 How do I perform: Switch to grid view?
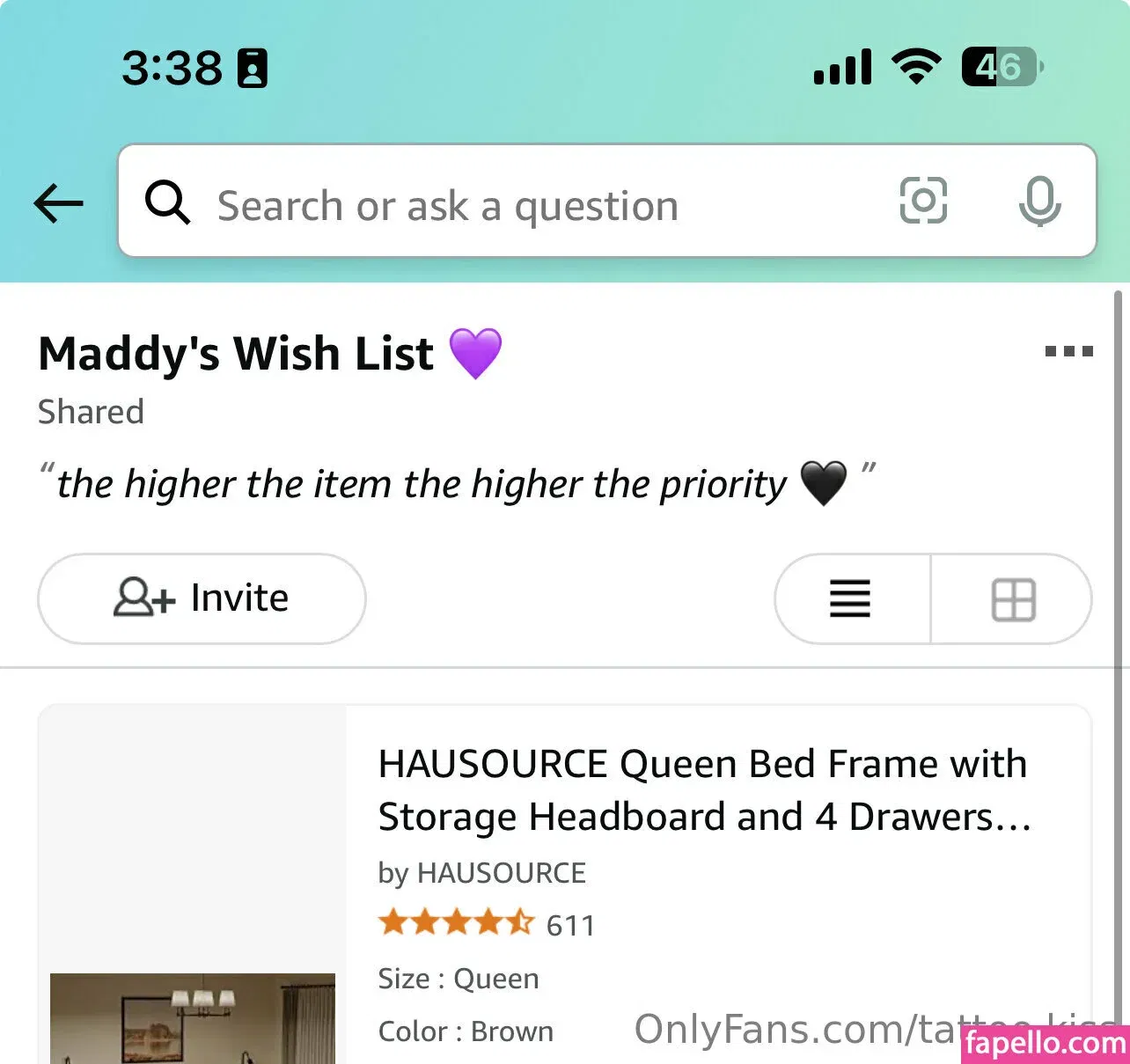pos(1013,598)
